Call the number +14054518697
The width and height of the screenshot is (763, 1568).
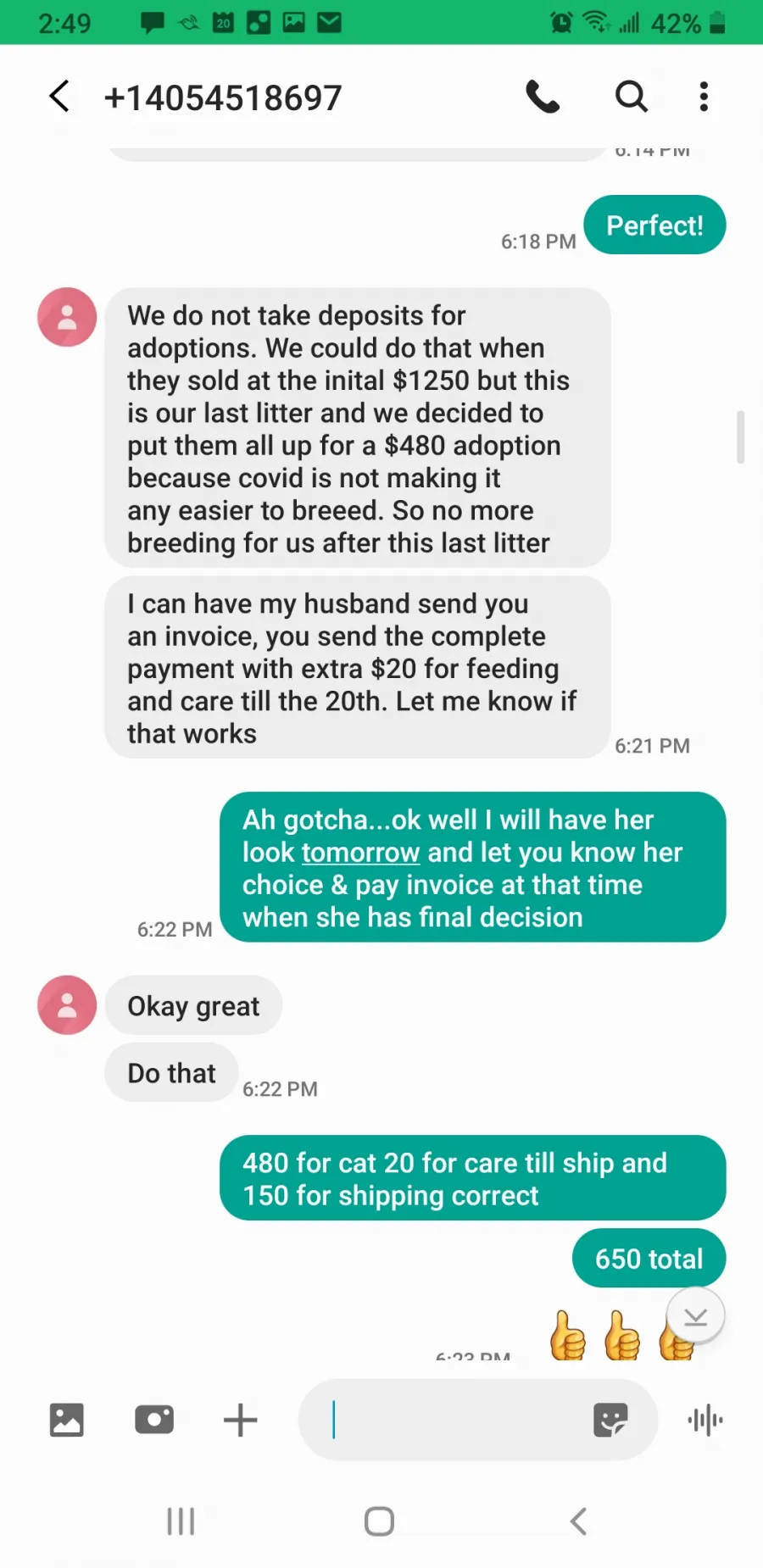(543, 97)
